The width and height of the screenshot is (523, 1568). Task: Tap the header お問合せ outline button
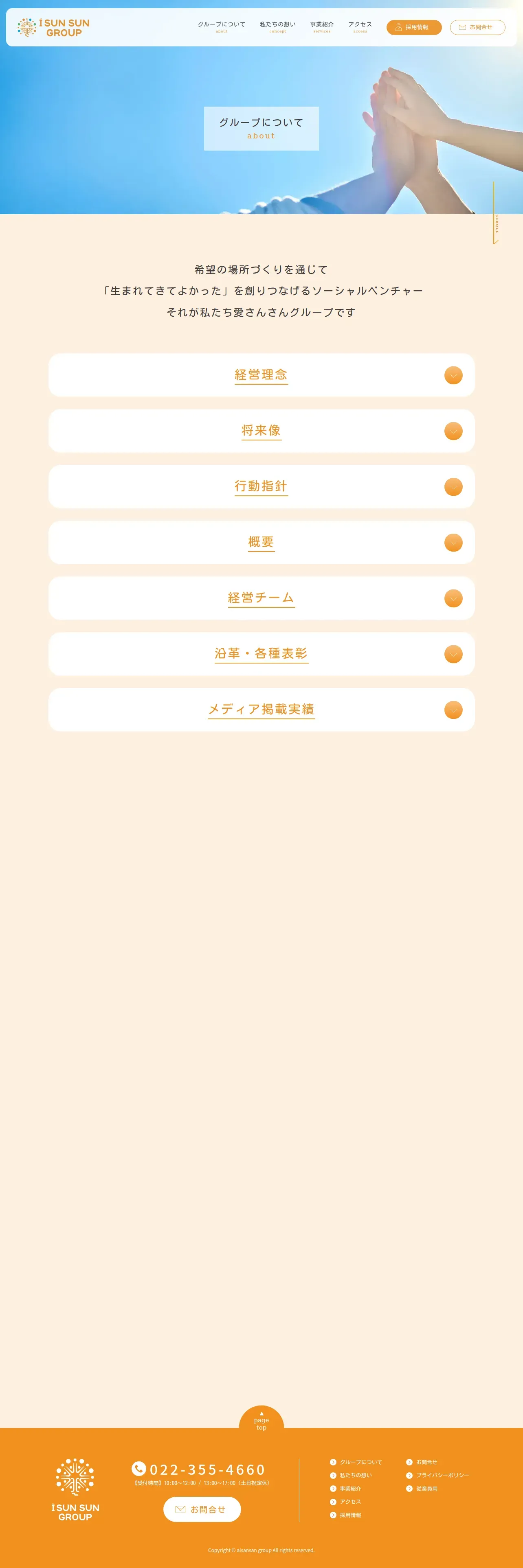(x=477, y=27)
